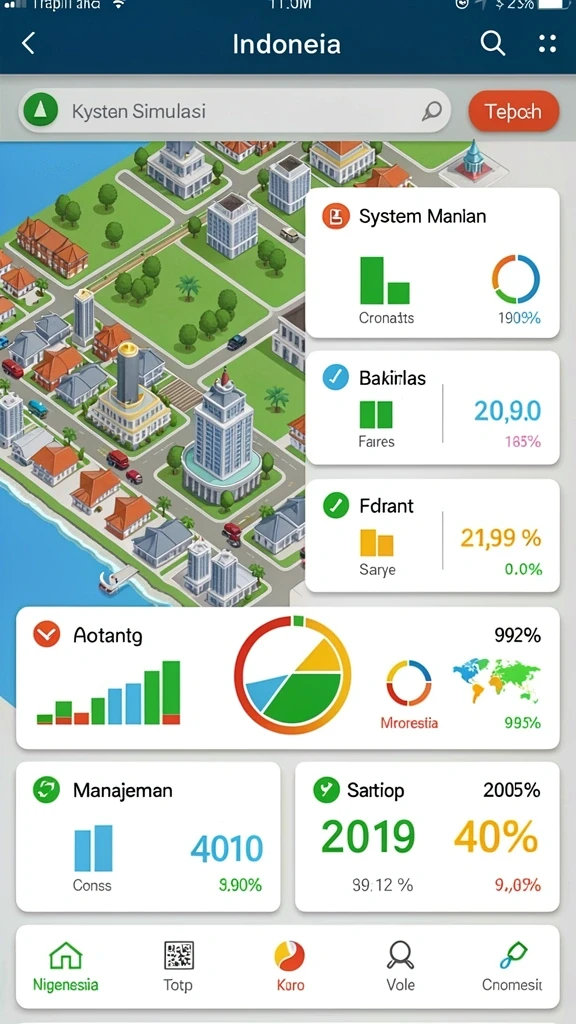Open the Fdrant card
The image size is (576, 1024).
432,536
